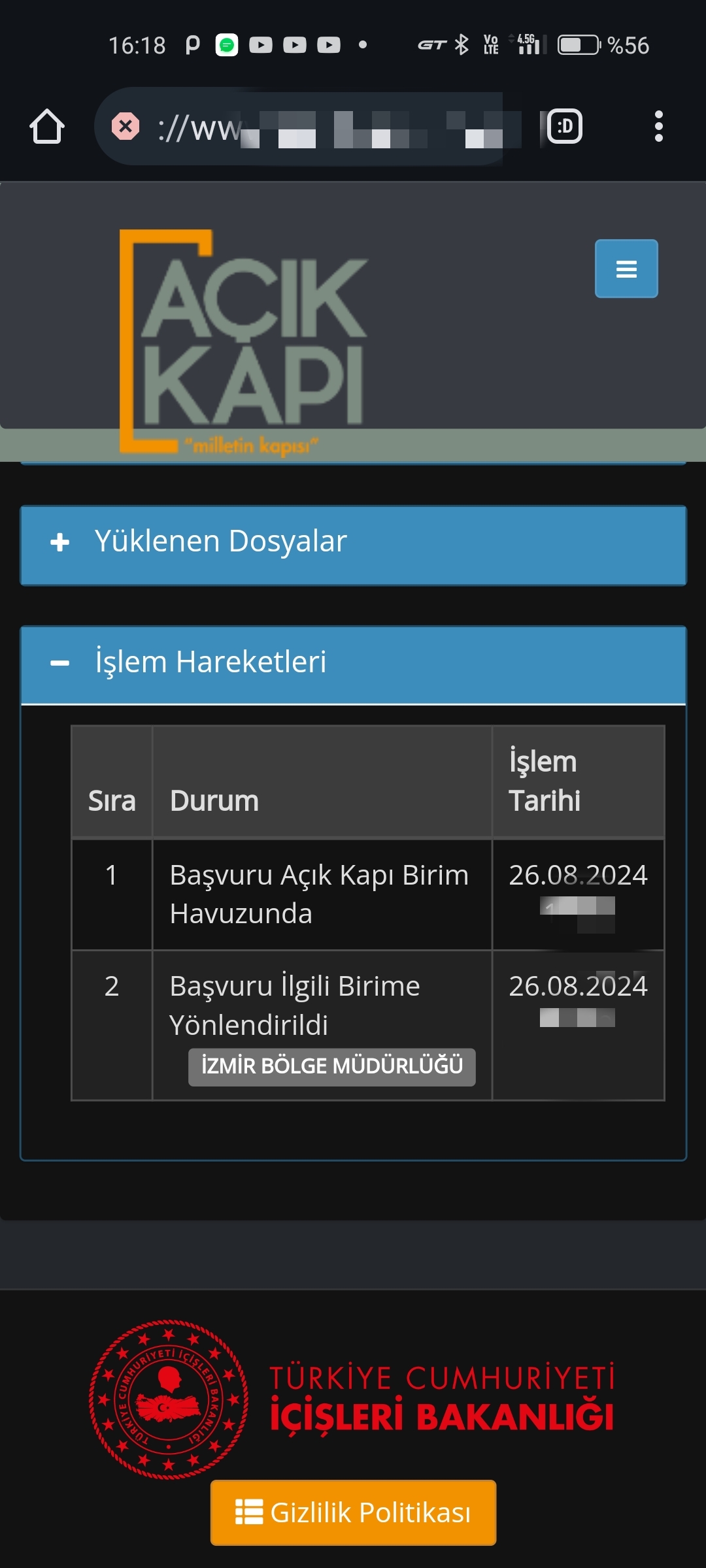Go to the browser home page
Screen dimensions: 706x1568
[x=47, y=126]
